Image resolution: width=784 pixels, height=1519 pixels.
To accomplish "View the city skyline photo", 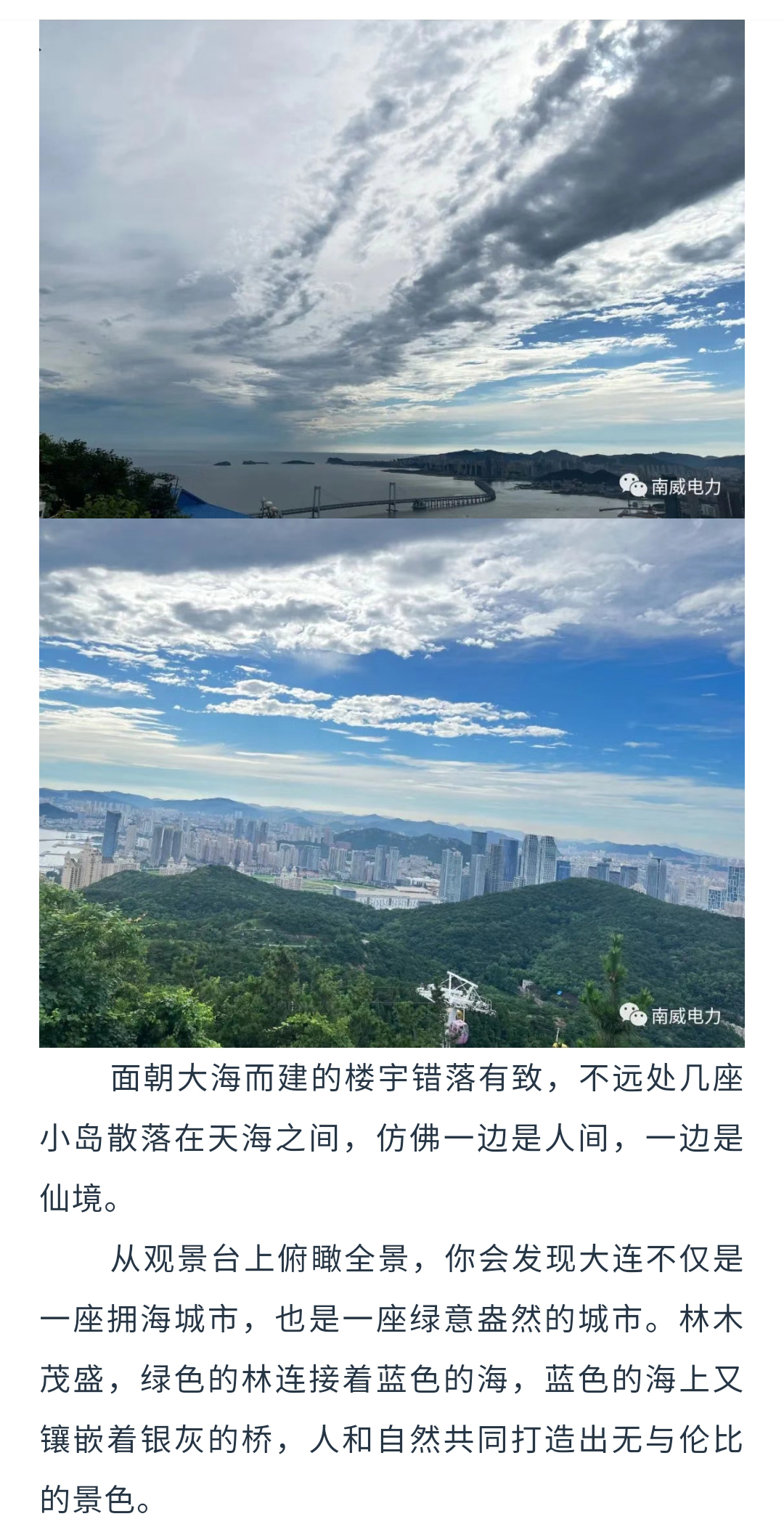I will 392,784.
